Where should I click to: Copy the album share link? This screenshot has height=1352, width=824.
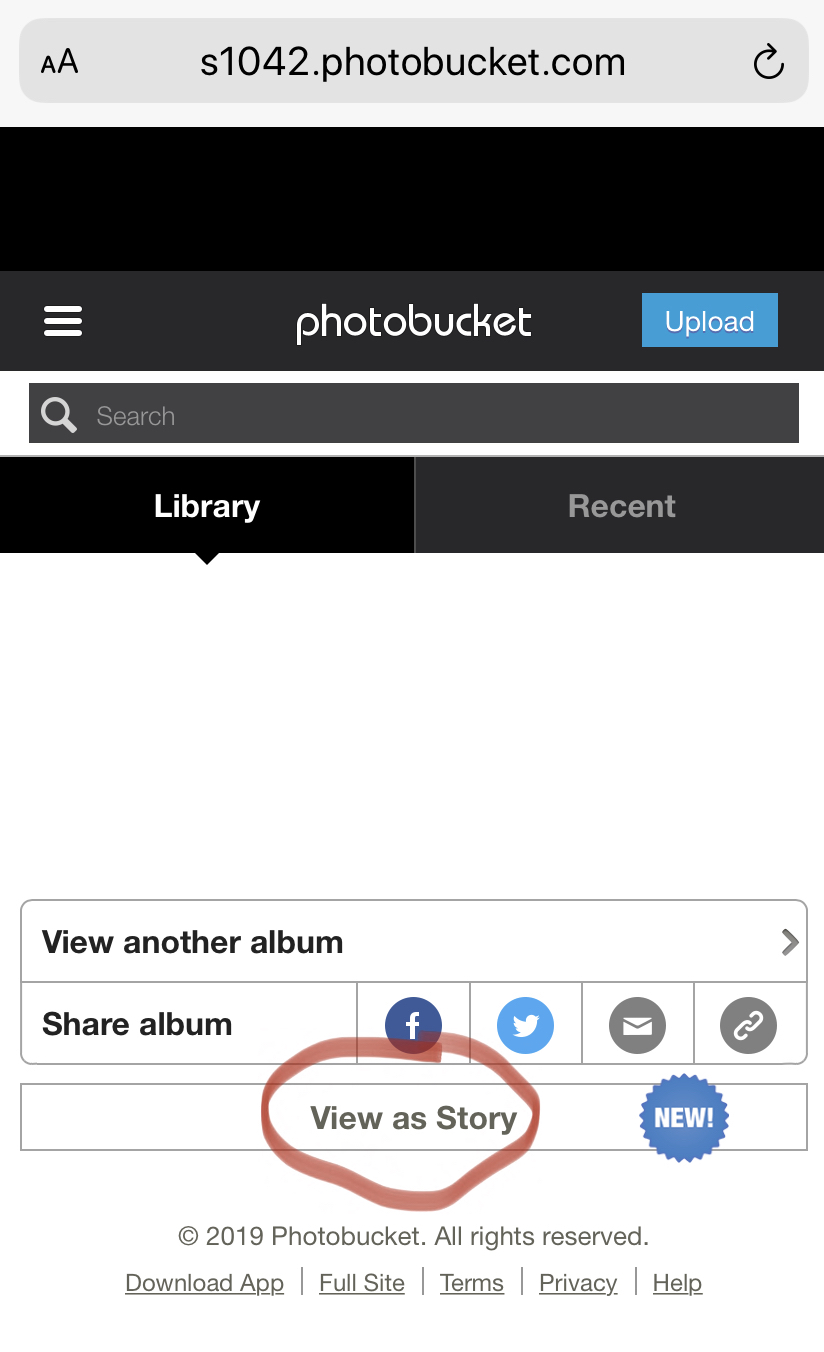click(749, 1025)
